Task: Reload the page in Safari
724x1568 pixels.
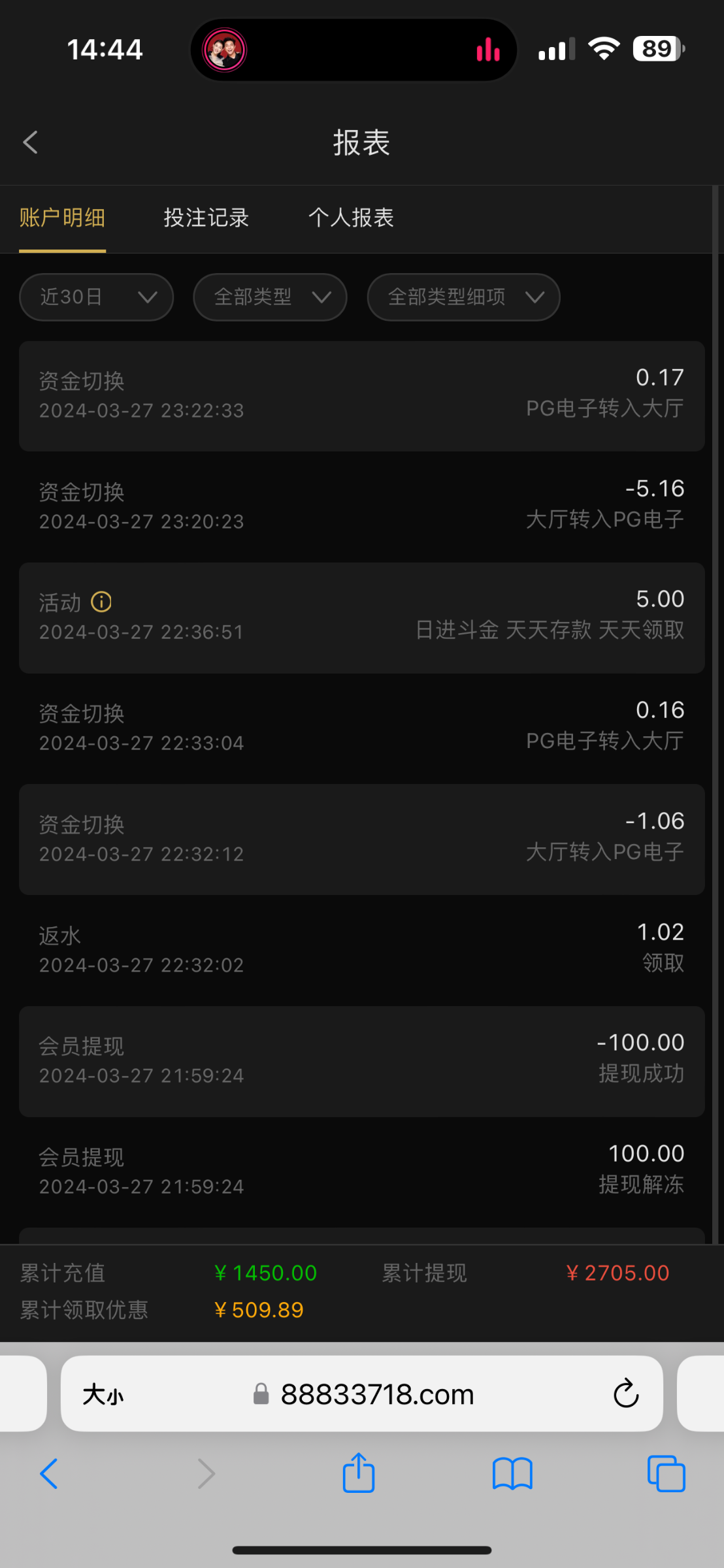Action: [x=625, y=1394]
